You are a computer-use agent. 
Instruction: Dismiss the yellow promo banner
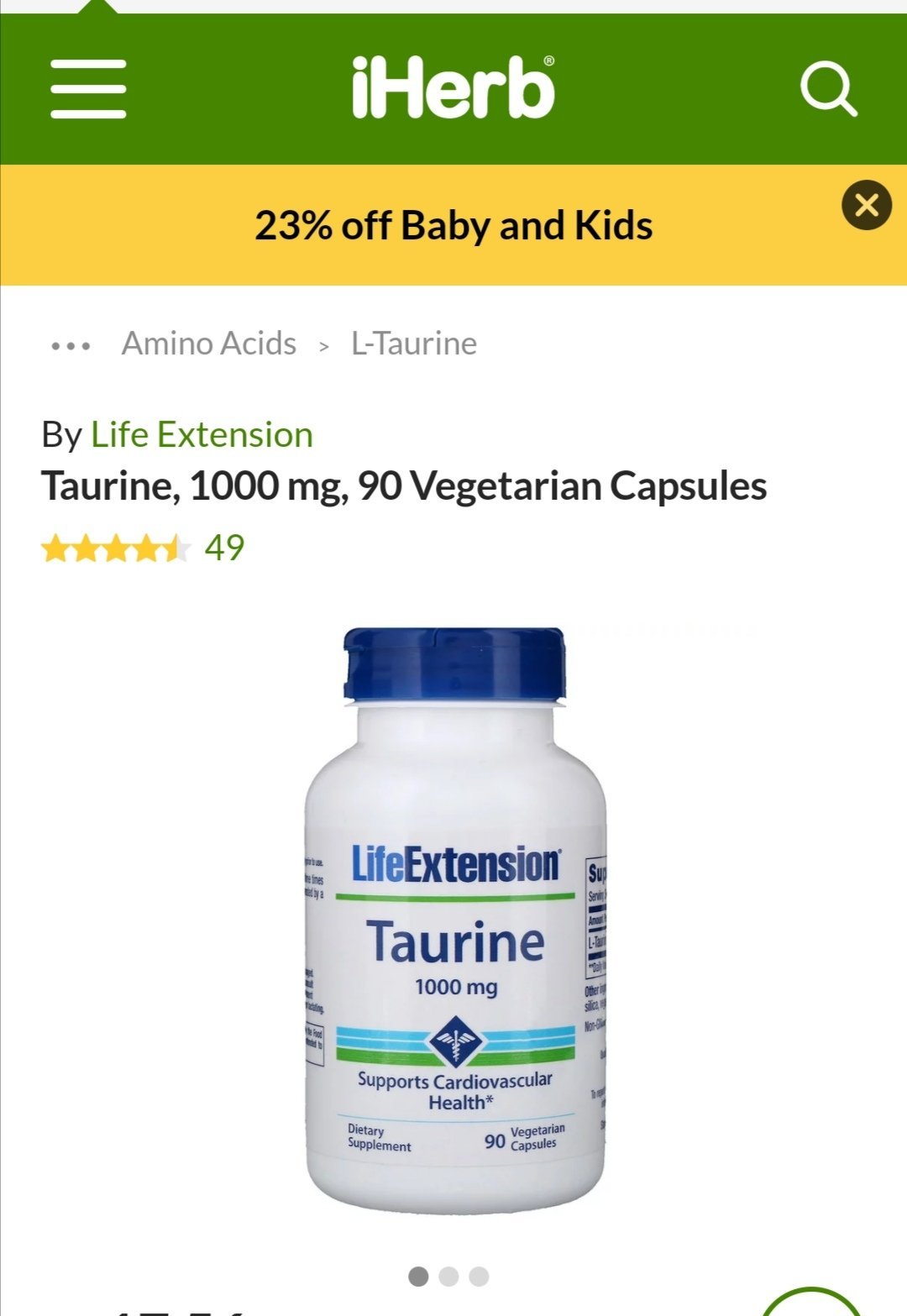(x=866, y=205)
